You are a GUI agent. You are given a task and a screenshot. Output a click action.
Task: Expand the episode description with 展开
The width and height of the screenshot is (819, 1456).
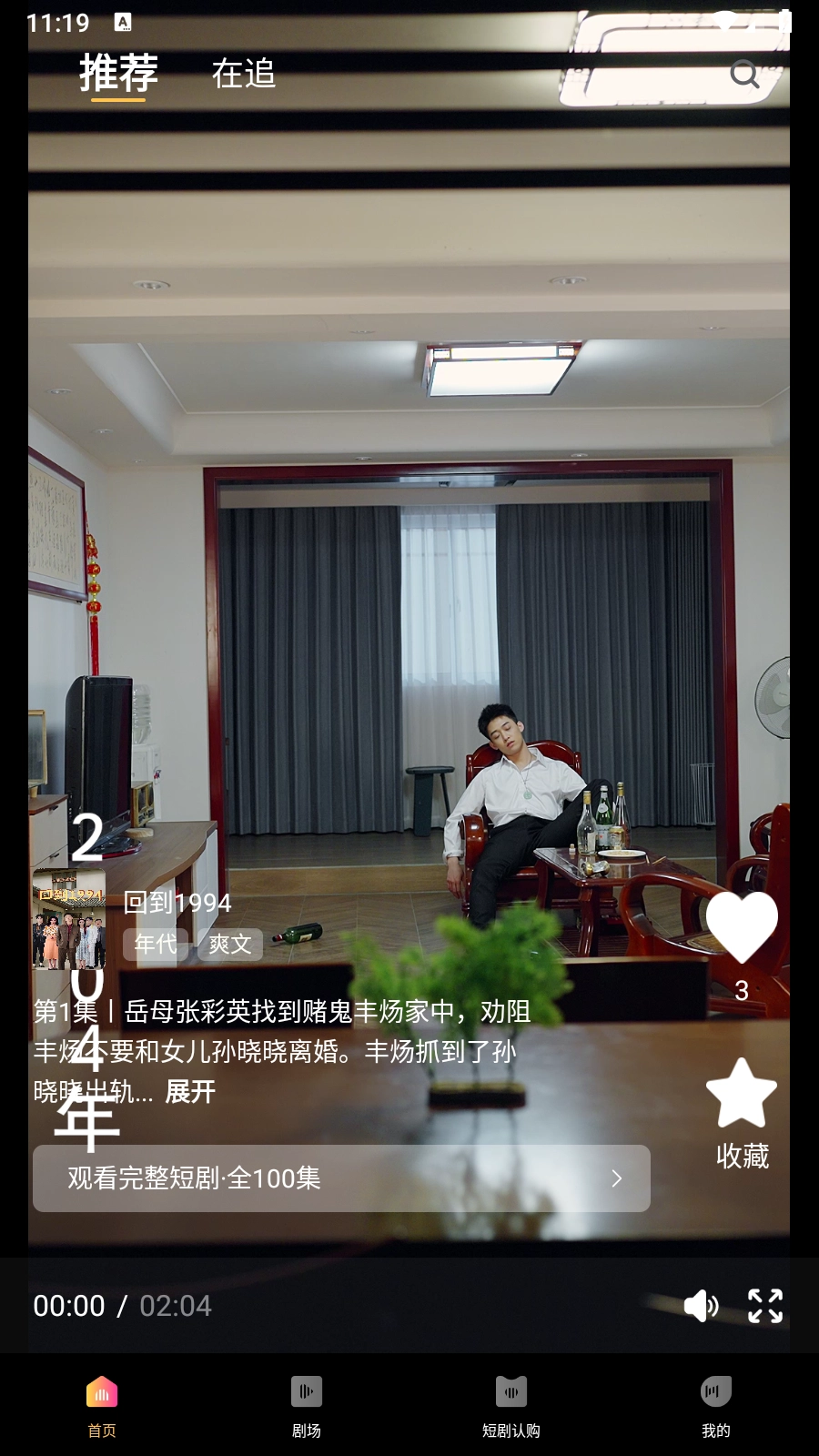tap(189, 1093)
